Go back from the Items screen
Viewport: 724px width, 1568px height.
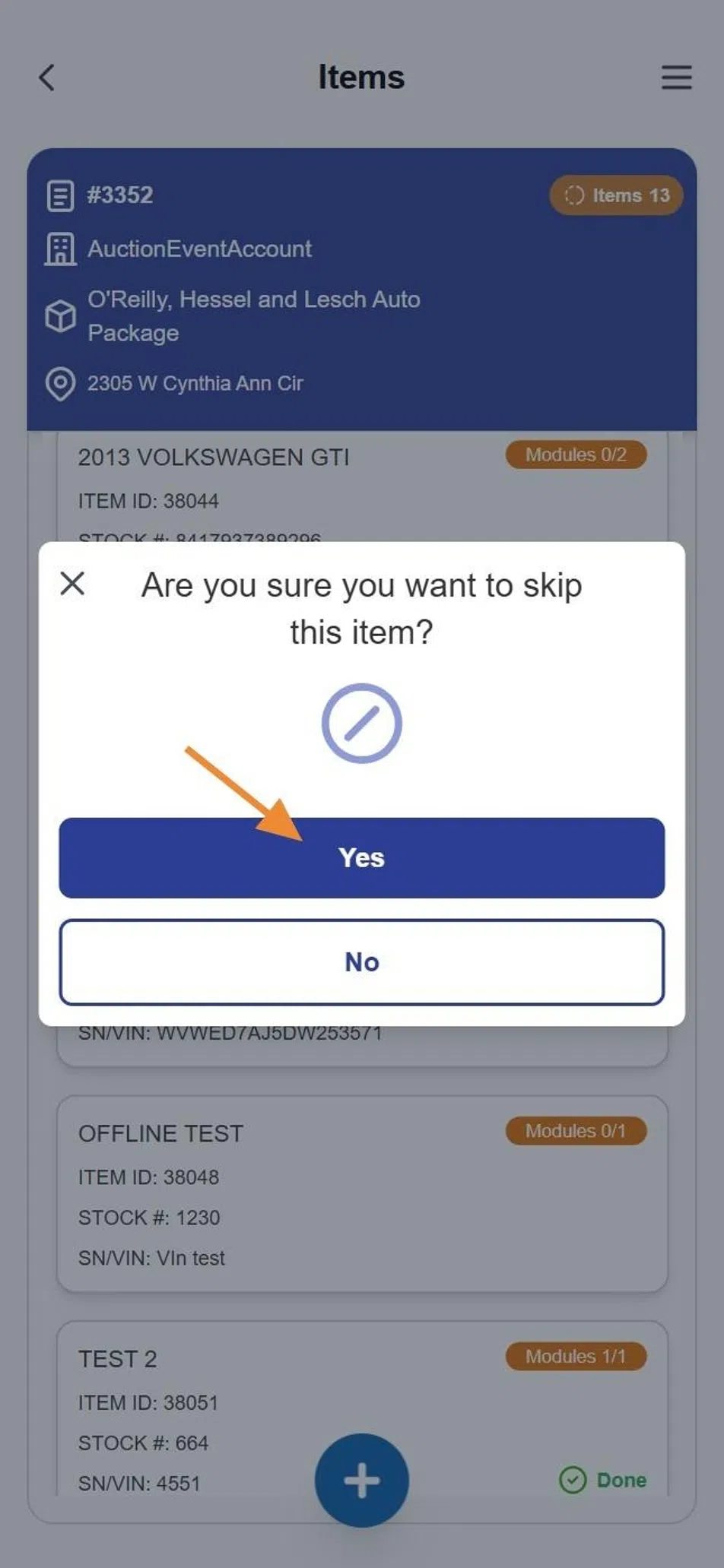[47, 78]
